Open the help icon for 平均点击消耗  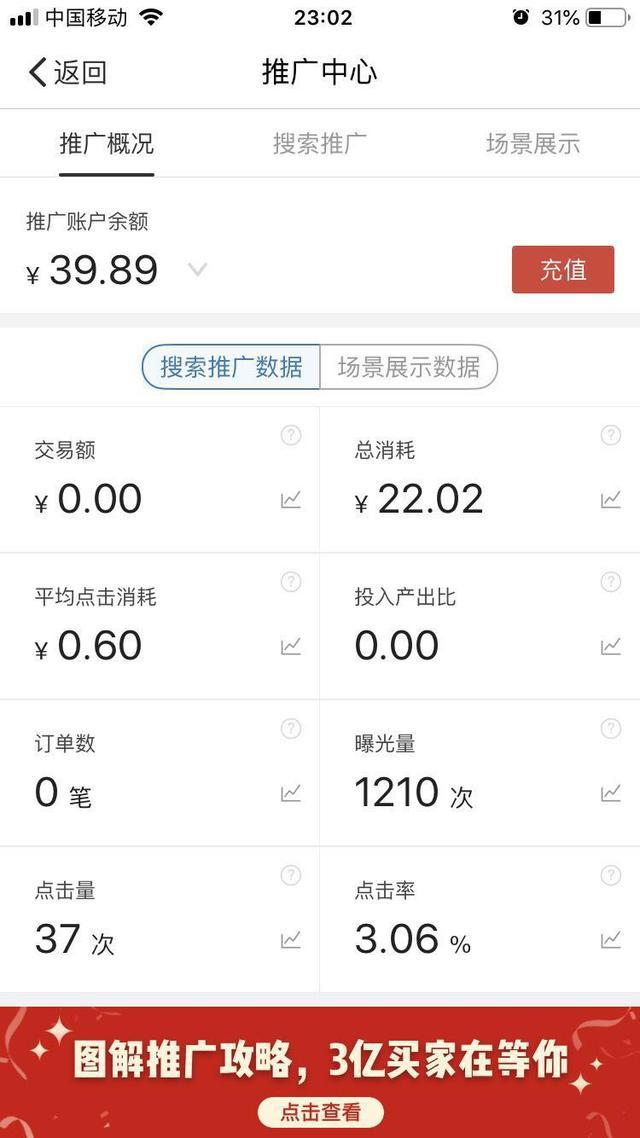[x=291, y=582]
